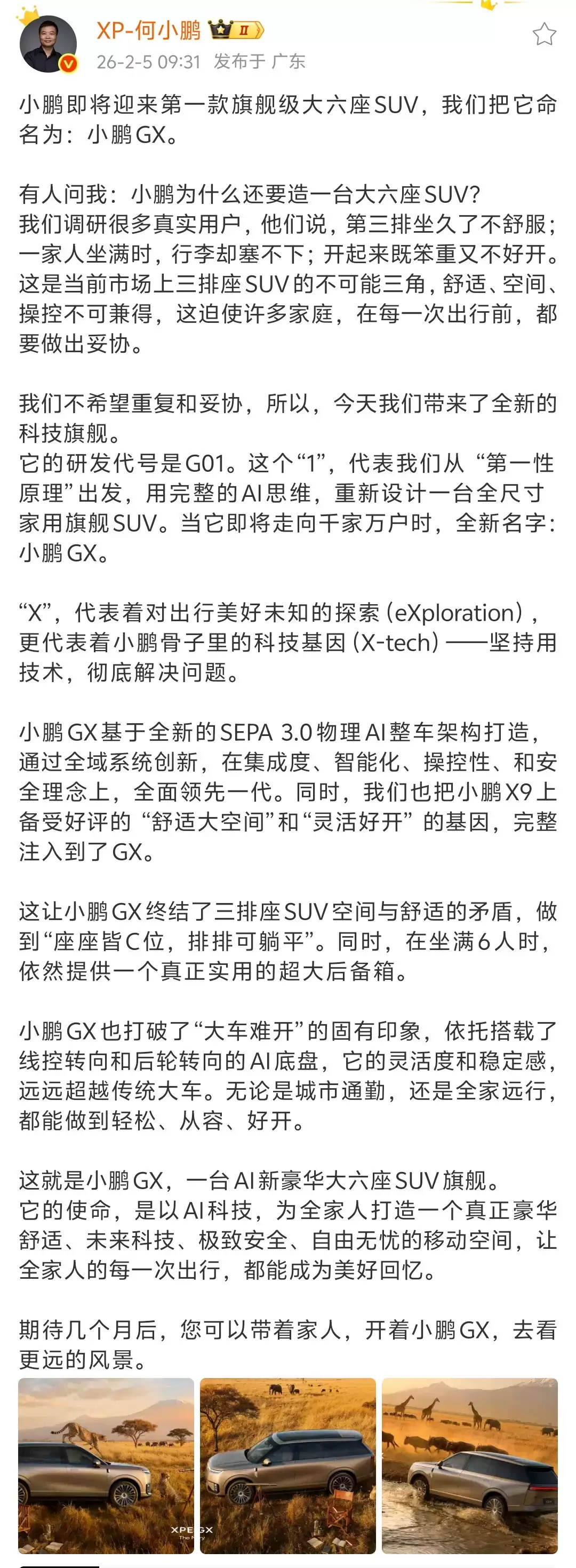
Task: Click the small orange decoration at top center
Action: pos(486,5)
